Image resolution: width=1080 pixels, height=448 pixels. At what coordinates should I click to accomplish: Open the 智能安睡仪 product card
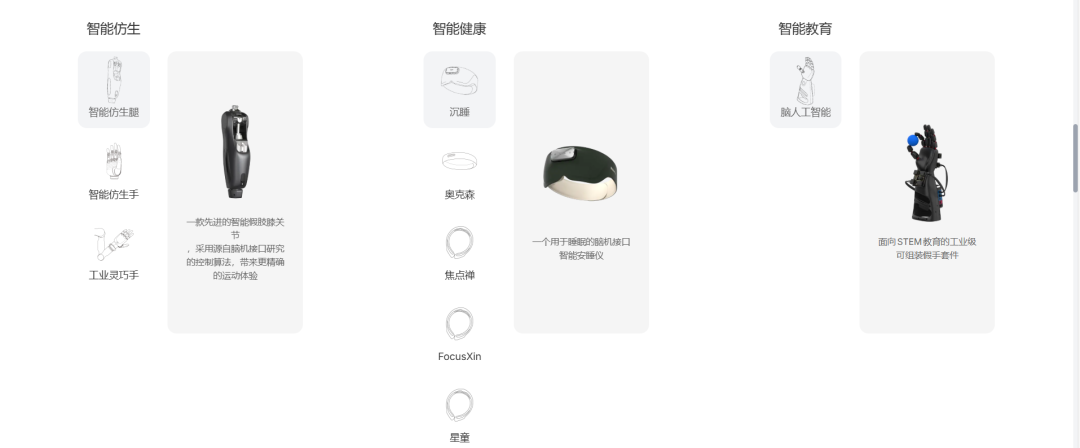coord(581,192)
